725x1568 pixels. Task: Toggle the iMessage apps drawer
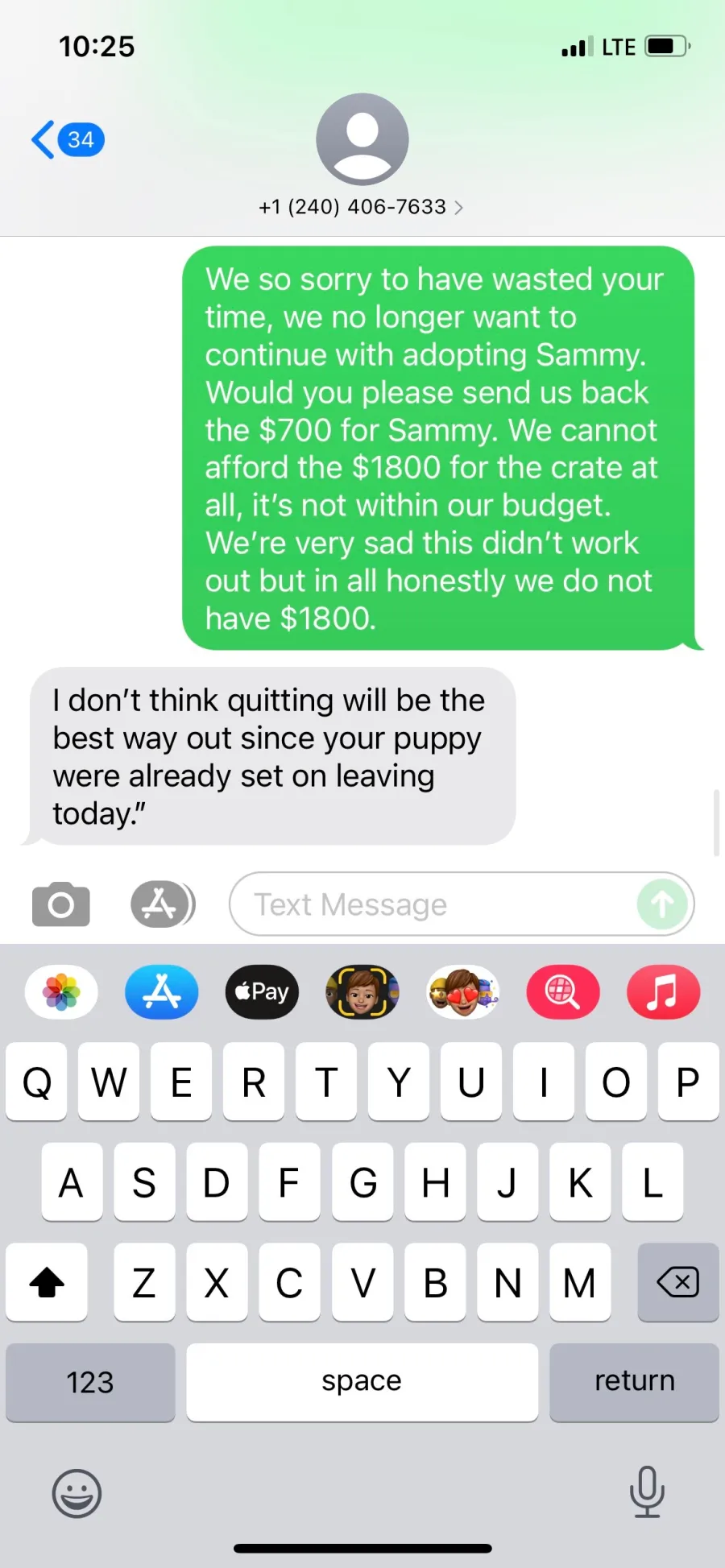pyautogui.click(x=163, y=904)
